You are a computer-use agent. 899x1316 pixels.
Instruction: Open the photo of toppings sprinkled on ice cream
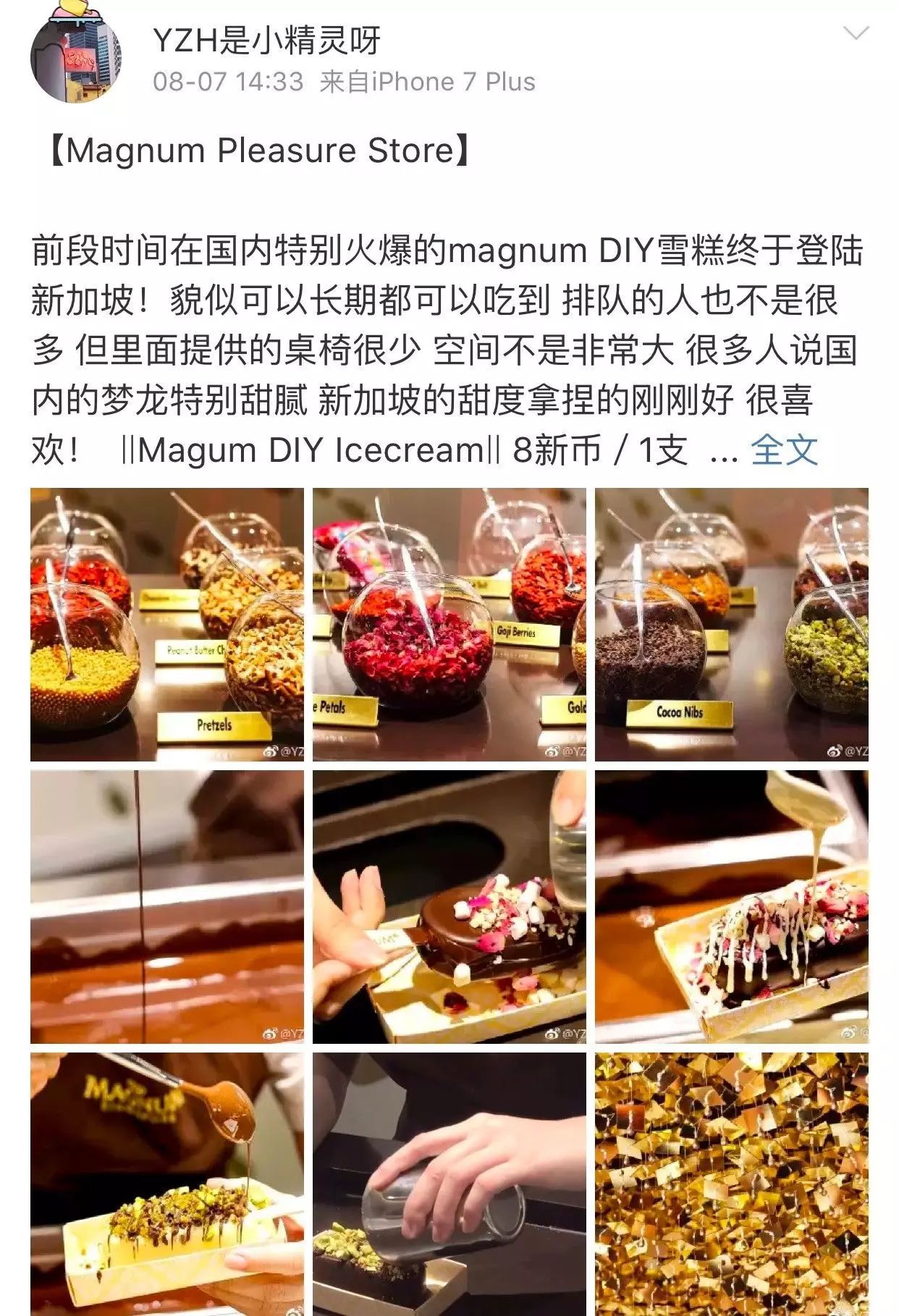[x=449, y=906]
